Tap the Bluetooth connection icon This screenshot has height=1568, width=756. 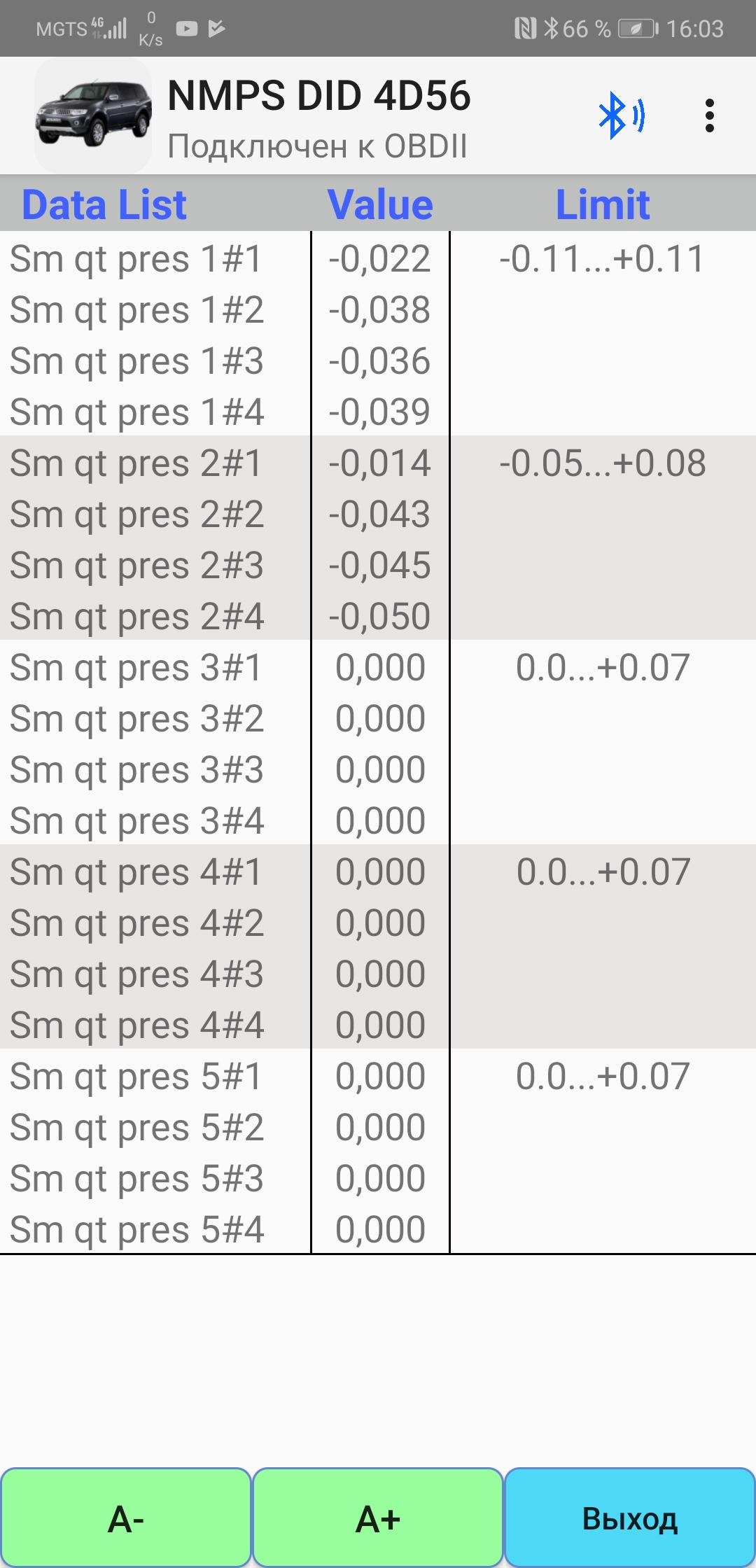click(x=621, y=115)
